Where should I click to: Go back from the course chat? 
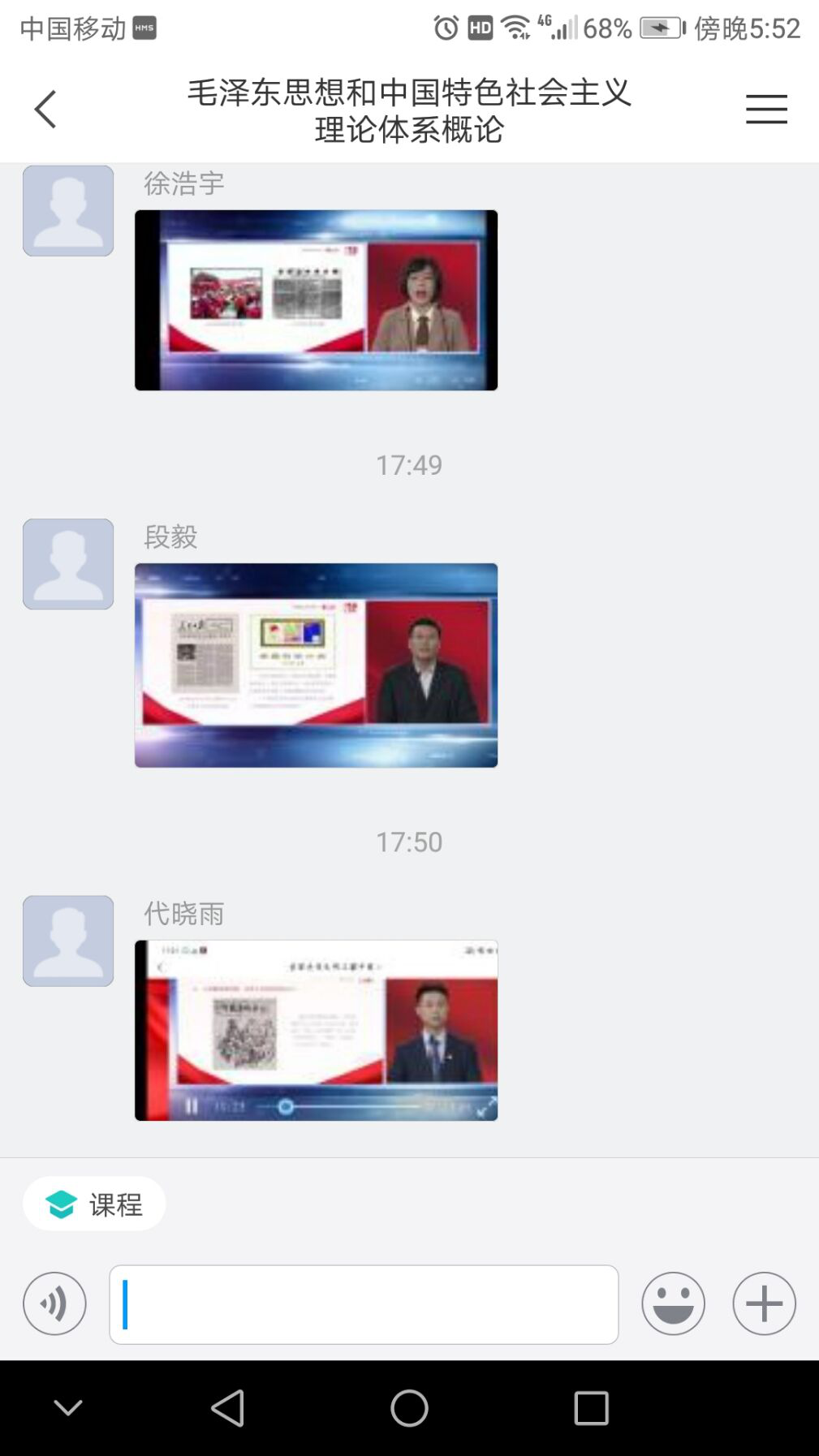pos(45,110)
